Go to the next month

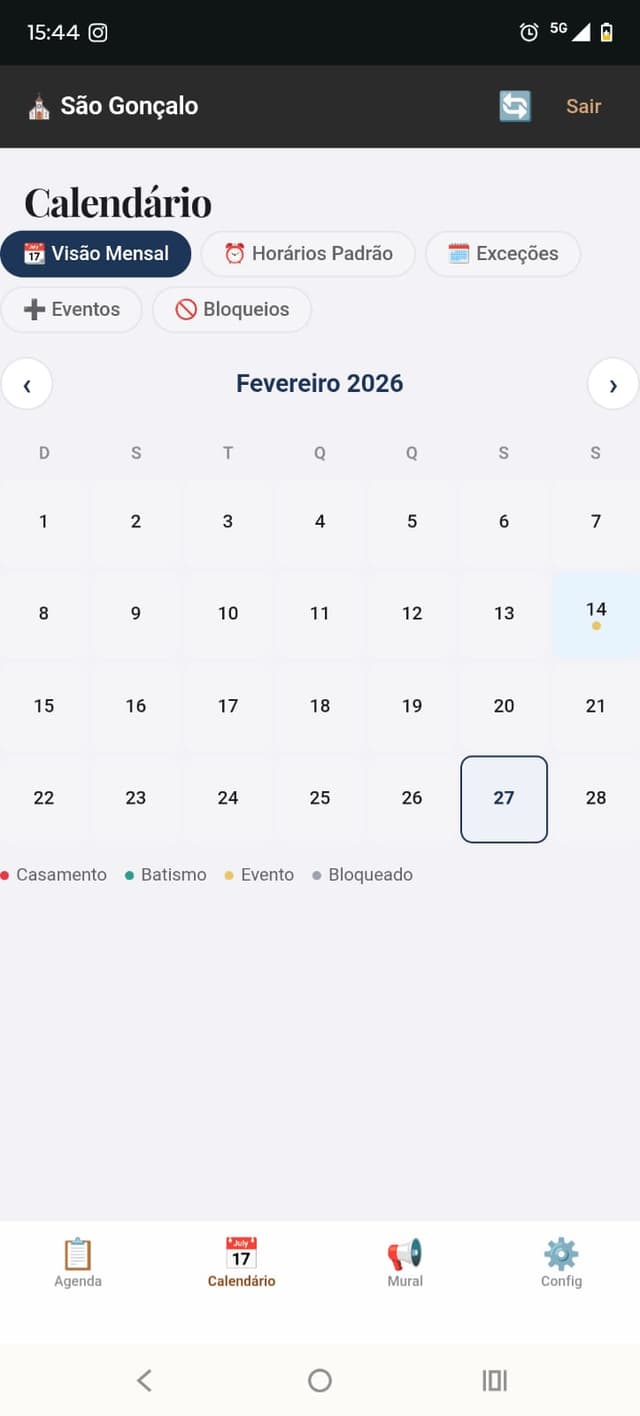coord(612,384)
